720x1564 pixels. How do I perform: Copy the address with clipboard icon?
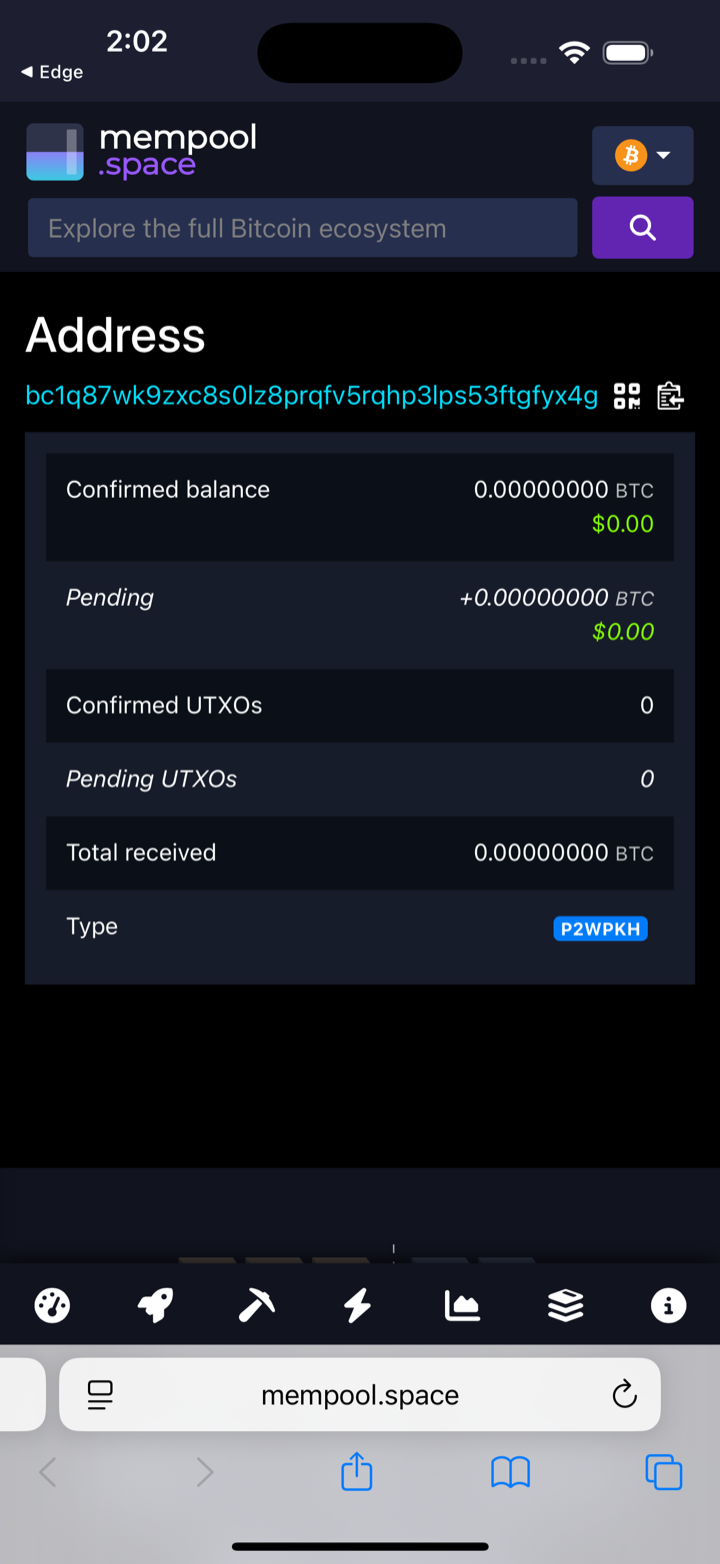[670, 396]
